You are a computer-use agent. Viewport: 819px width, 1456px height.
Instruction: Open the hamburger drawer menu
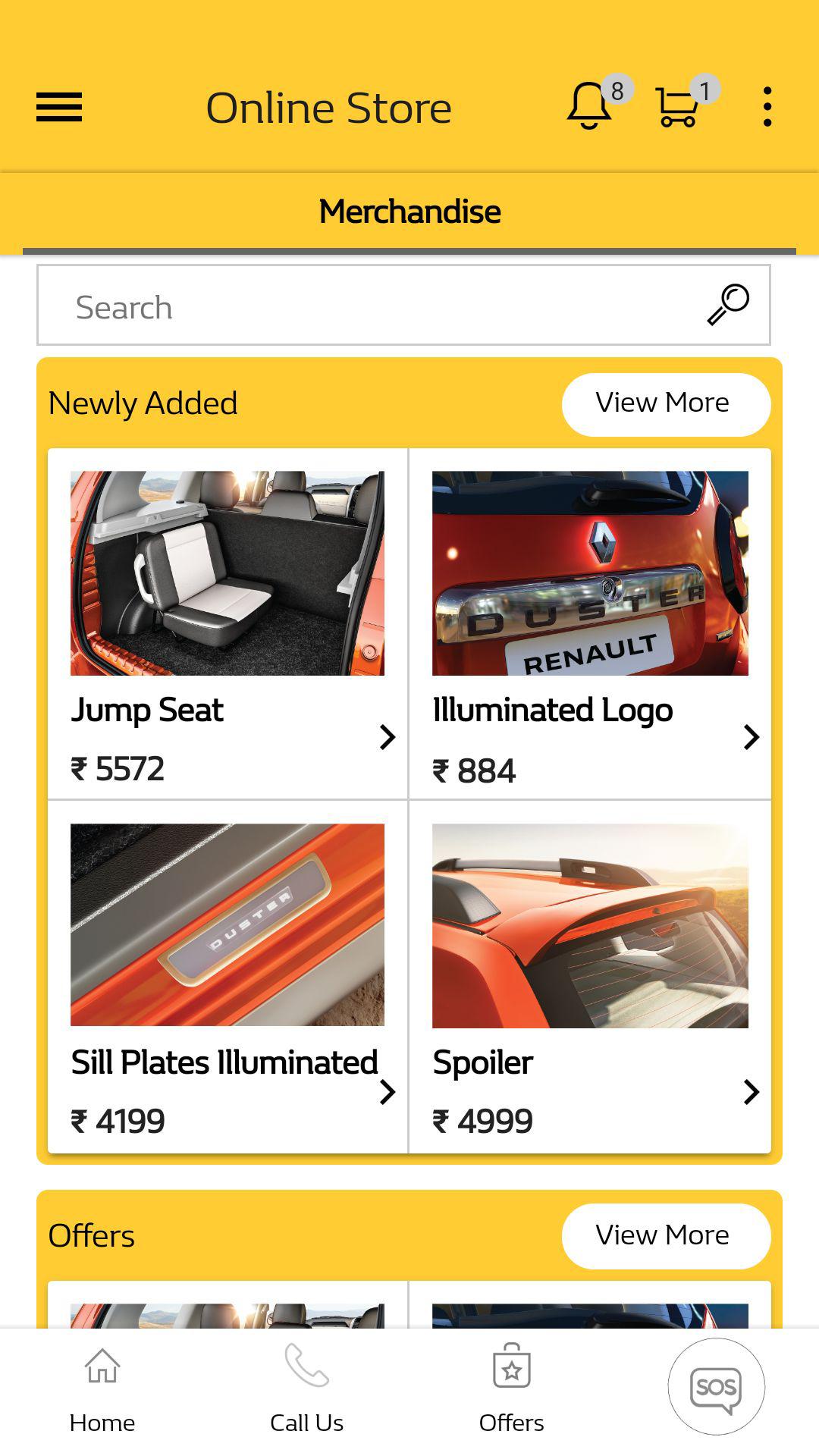click(59, 107)
